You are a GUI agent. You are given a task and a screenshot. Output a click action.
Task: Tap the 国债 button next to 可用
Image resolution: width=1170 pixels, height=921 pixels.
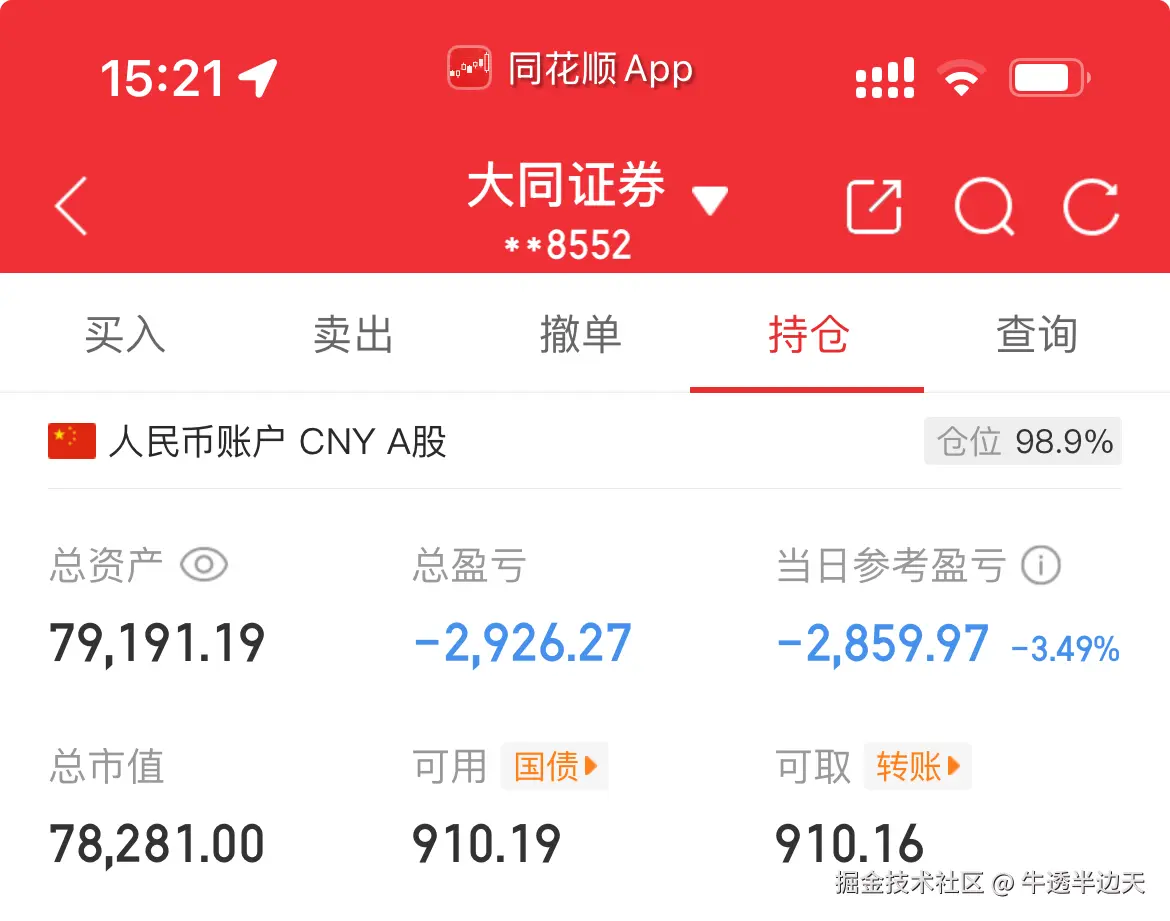pos(555,767)
